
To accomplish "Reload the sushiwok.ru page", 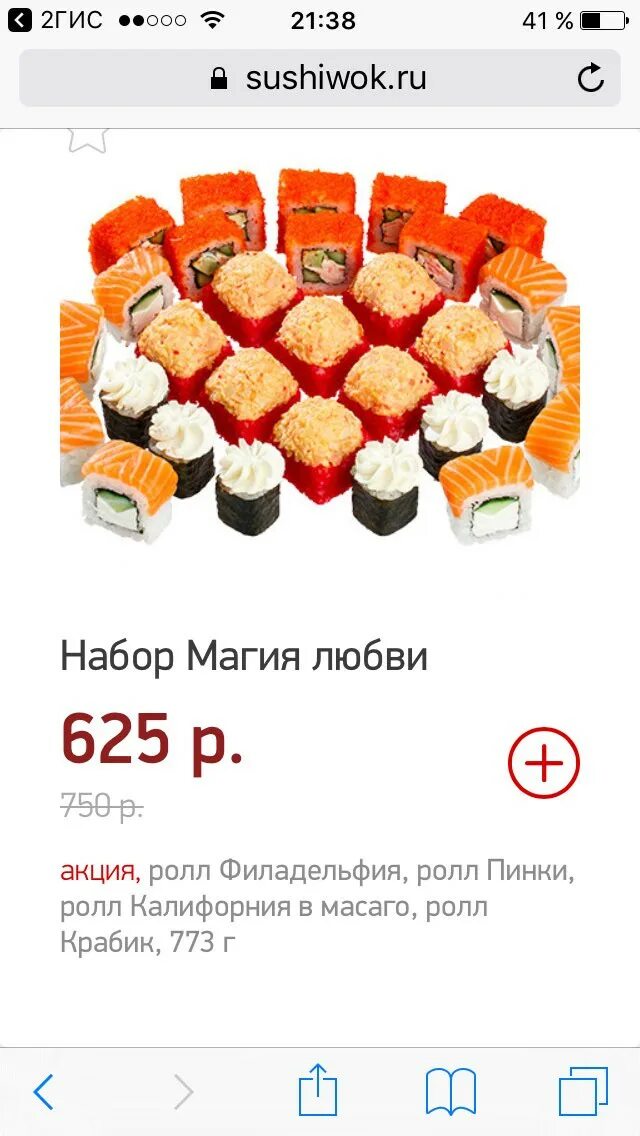I will pyautogui.click(x=591, y=78).
